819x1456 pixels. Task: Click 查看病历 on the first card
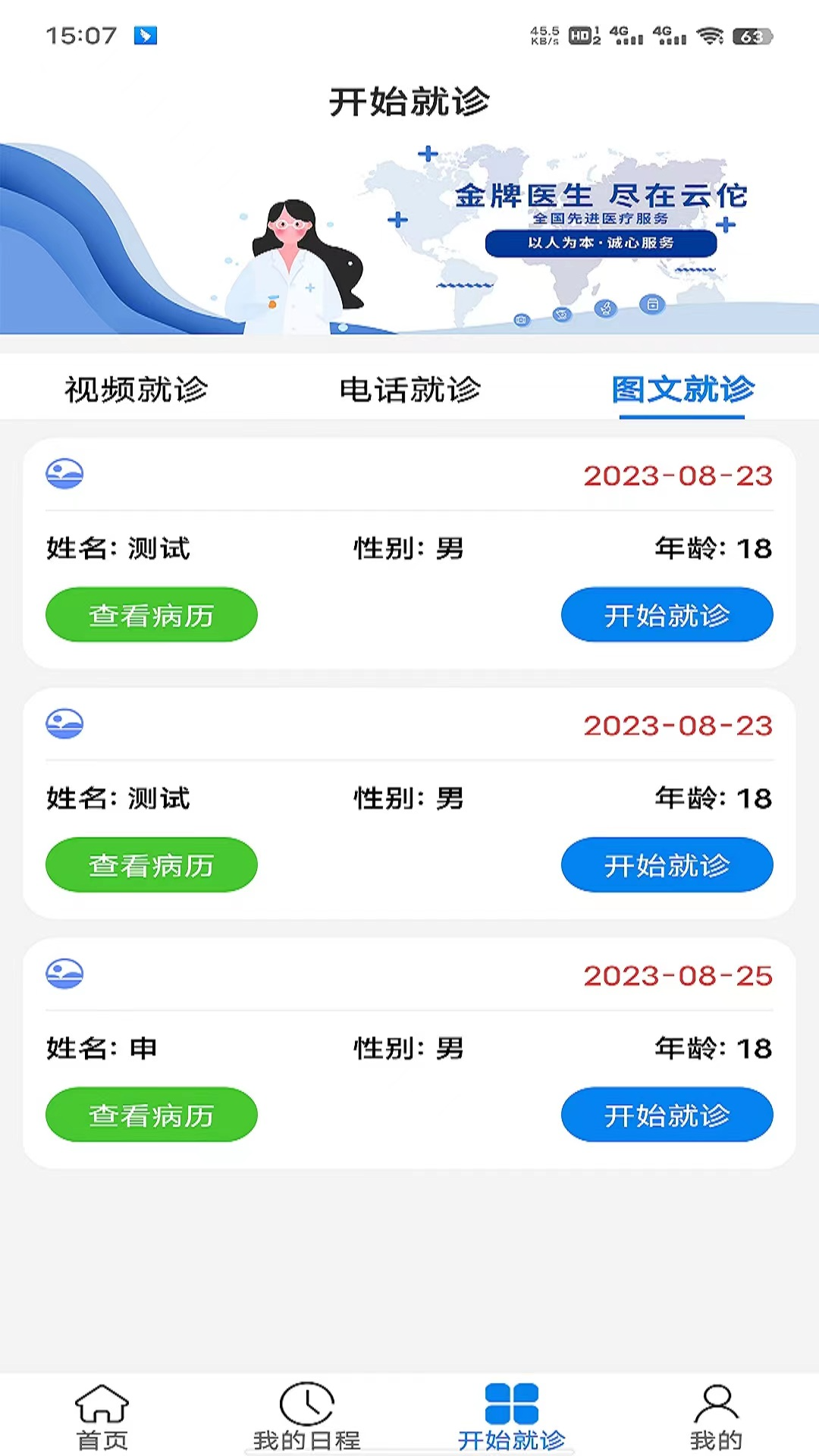(x=151, y=615)
